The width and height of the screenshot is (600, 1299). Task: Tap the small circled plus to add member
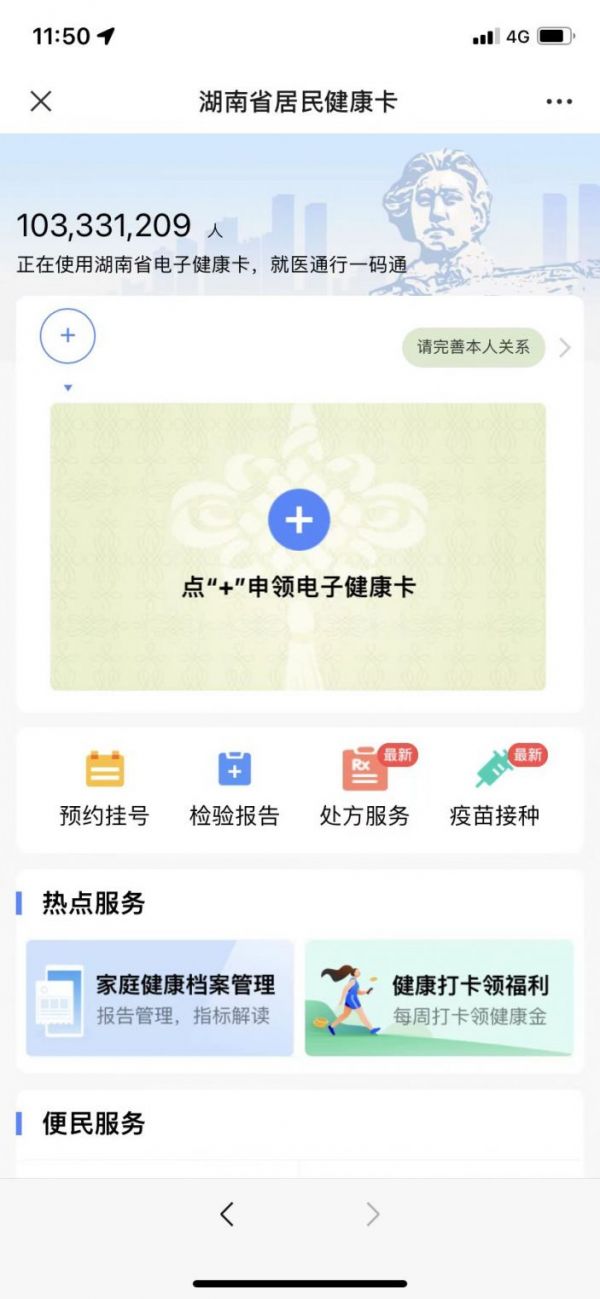pos(68,336)
